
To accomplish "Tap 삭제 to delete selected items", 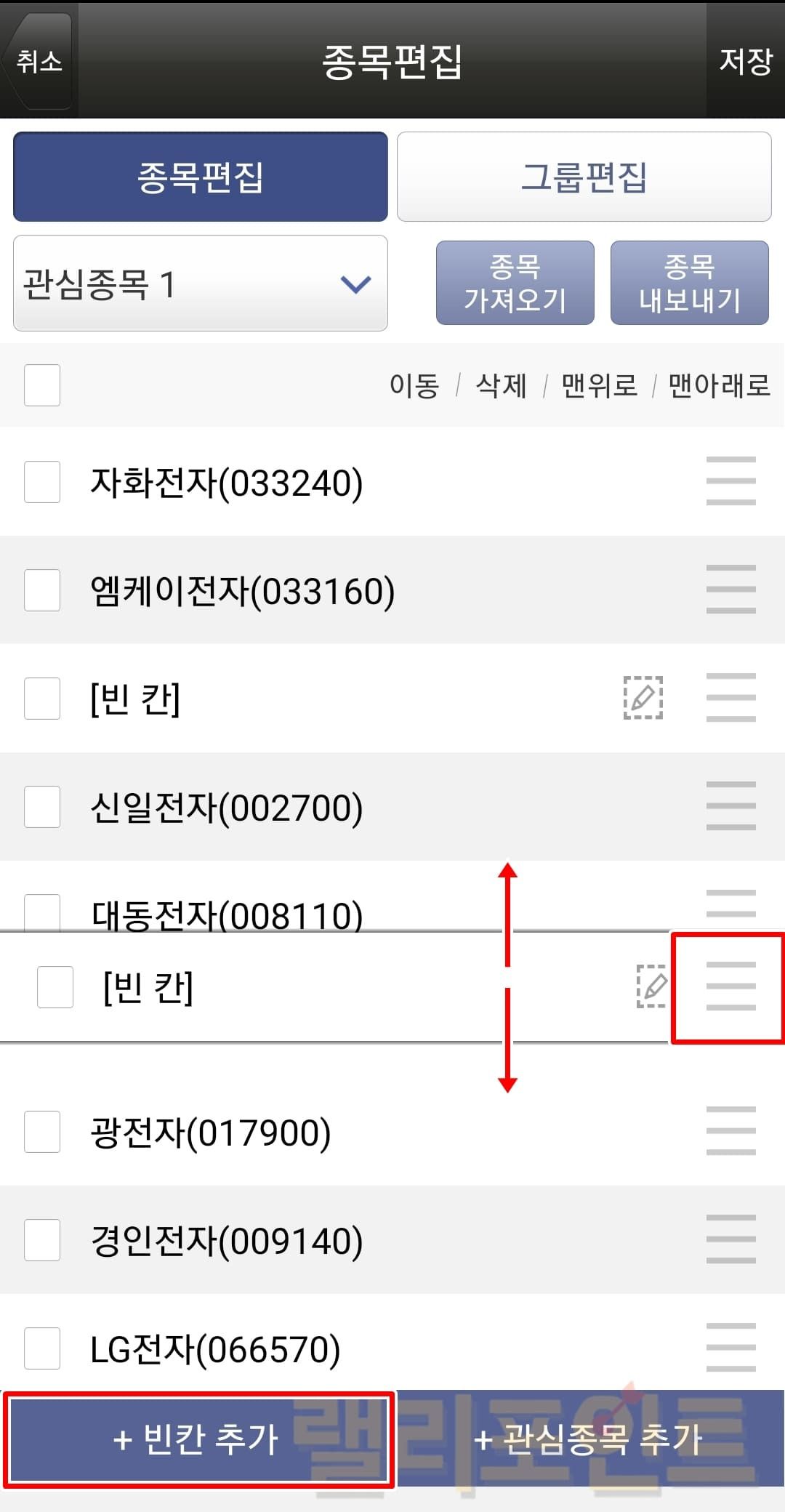I will point(501,385).
